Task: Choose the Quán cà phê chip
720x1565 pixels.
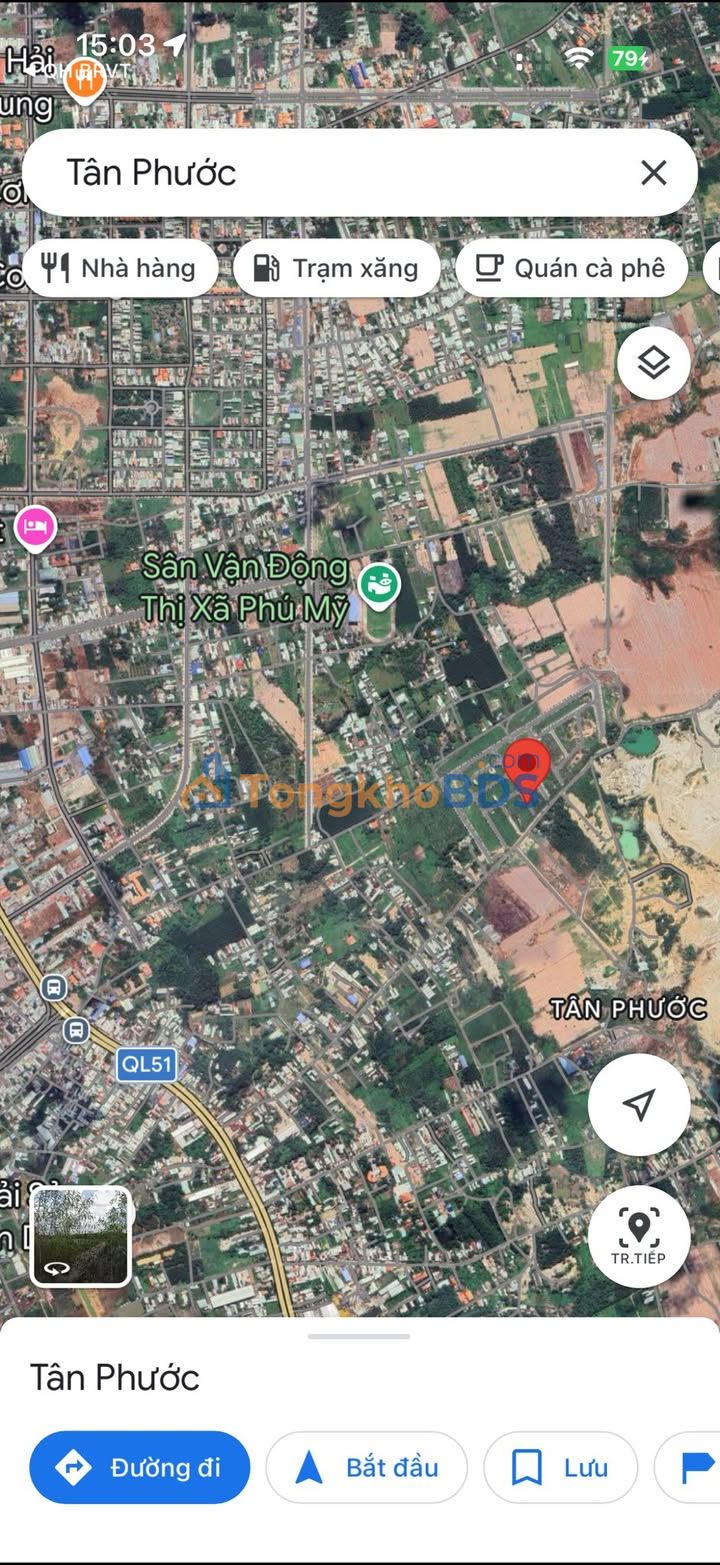Action: pos(571,268)
